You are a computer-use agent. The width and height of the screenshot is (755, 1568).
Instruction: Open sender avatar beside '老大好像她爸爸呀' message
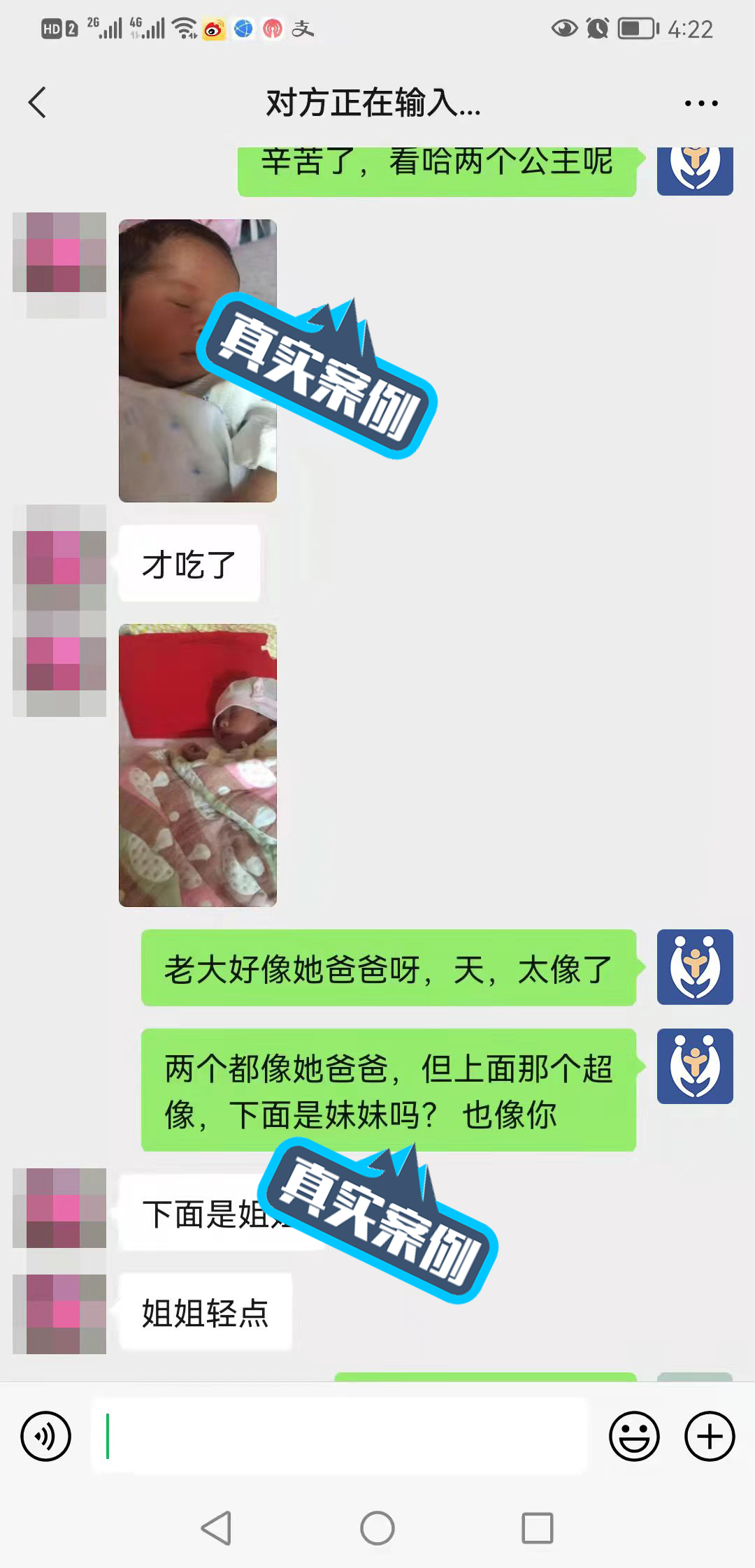(694, 967)
